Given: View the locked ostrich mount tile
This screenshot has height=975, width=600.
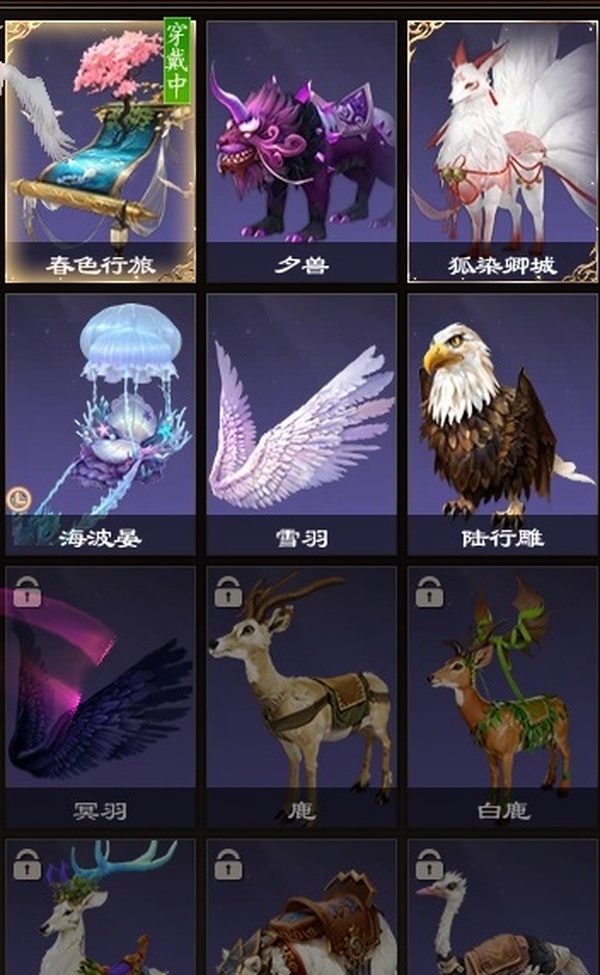Looking at the screenshot, I should [501, 910].
